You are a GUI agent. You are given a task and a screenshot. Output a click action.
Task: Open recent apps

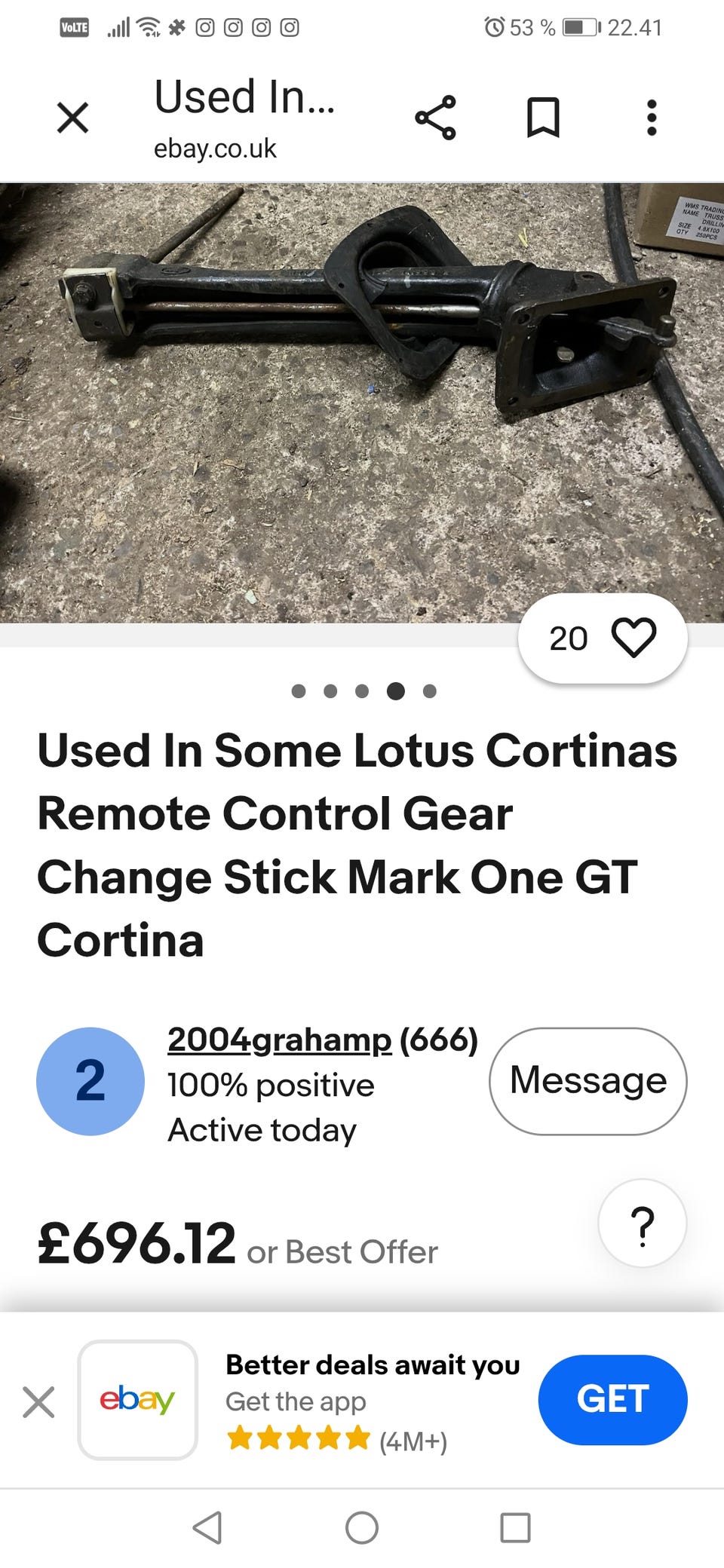pos(516,1527)
